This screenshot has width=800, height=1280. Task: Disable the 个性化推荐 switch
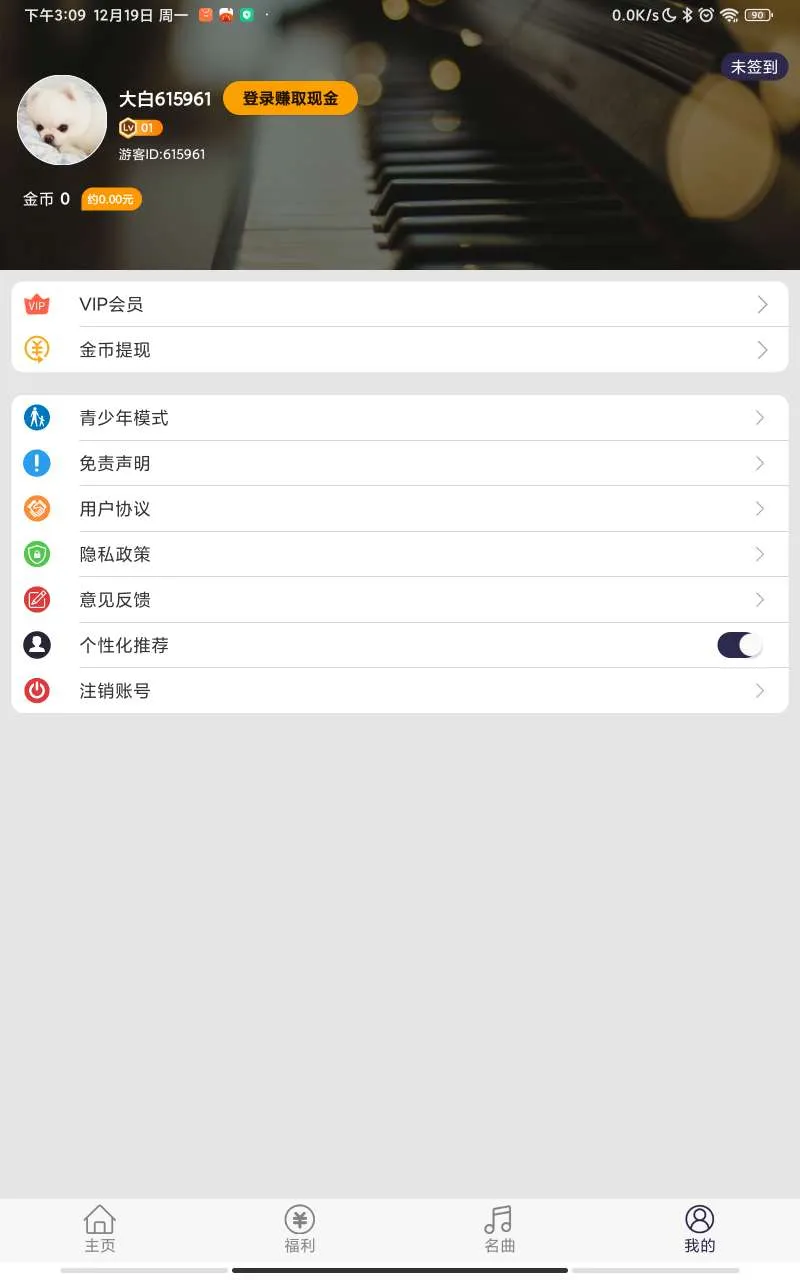click(x=740, y=645)
